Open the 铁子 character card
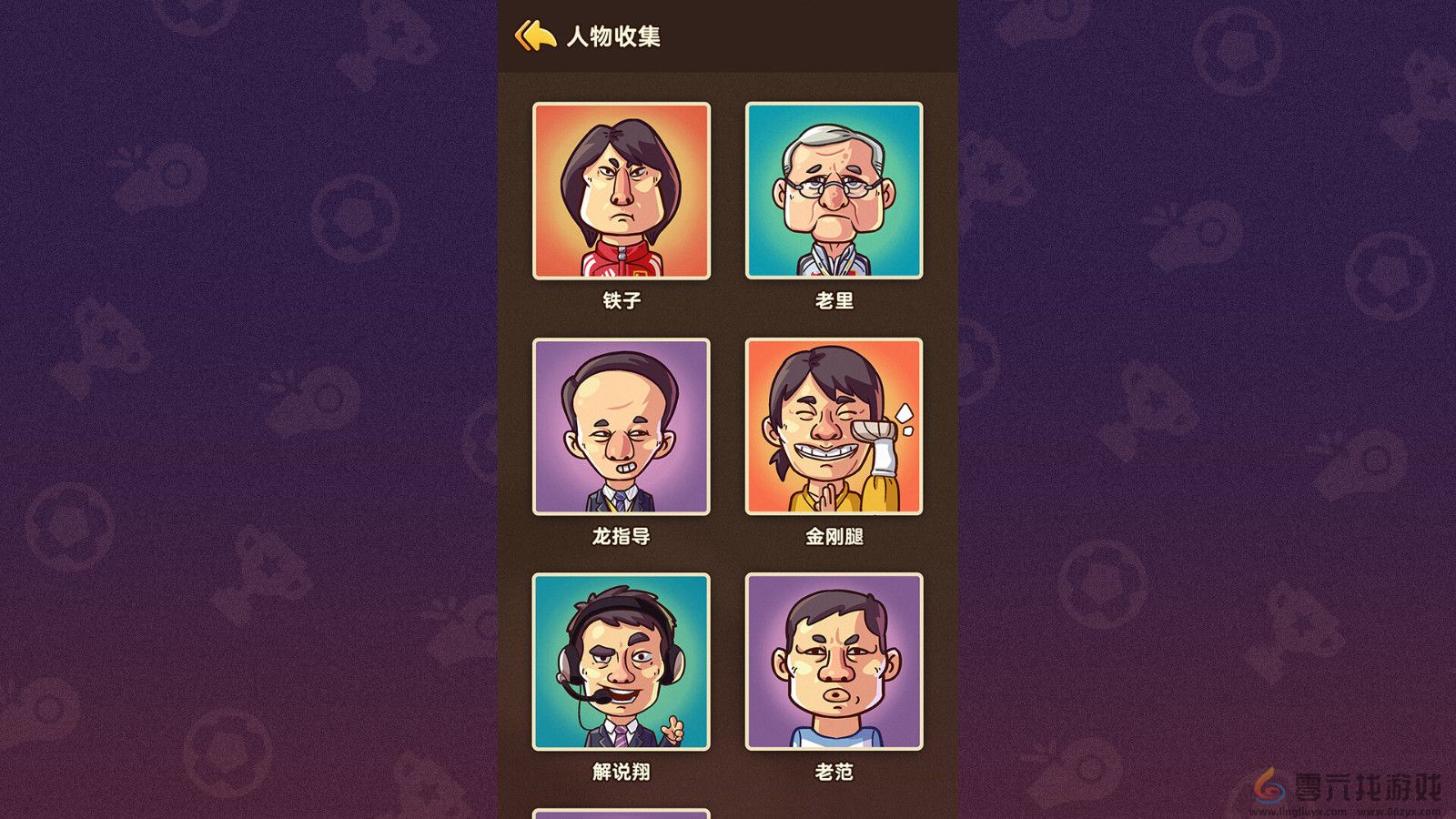This screenshot has height=819, width=1456. [x=621, y=191]
